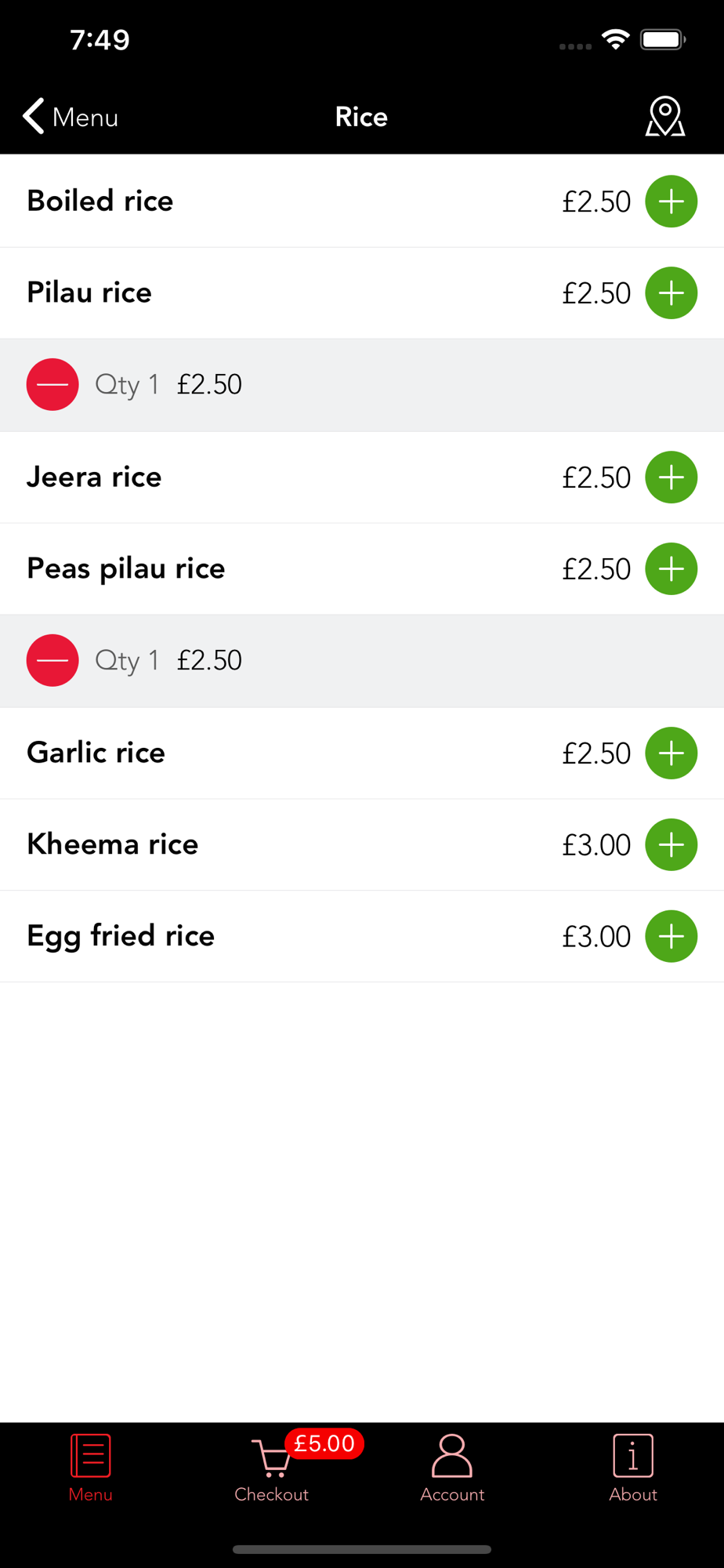Open the About tab

(x=633, y=1468)
